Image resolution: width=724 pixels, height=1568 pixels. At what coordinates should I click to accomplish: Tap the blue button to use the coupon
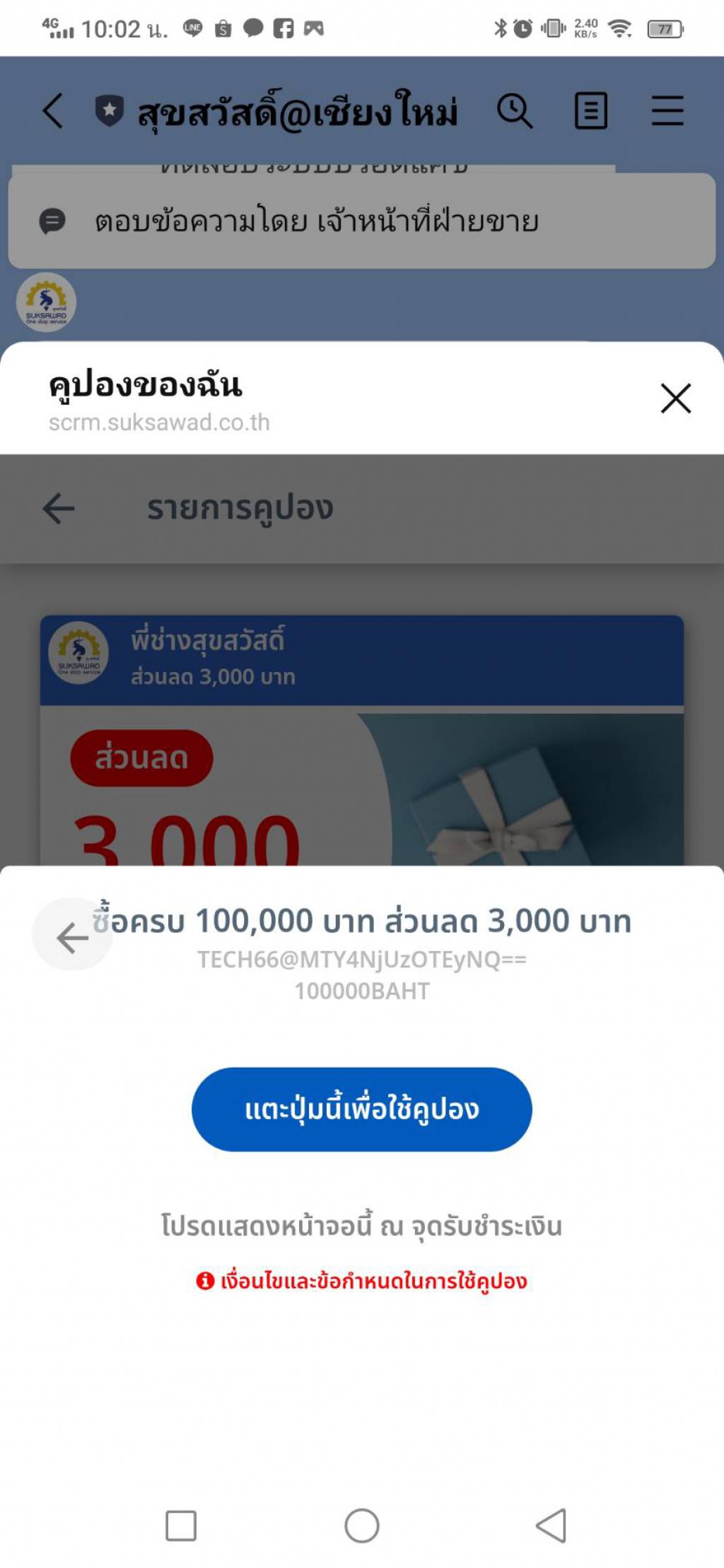[361, 1108]
